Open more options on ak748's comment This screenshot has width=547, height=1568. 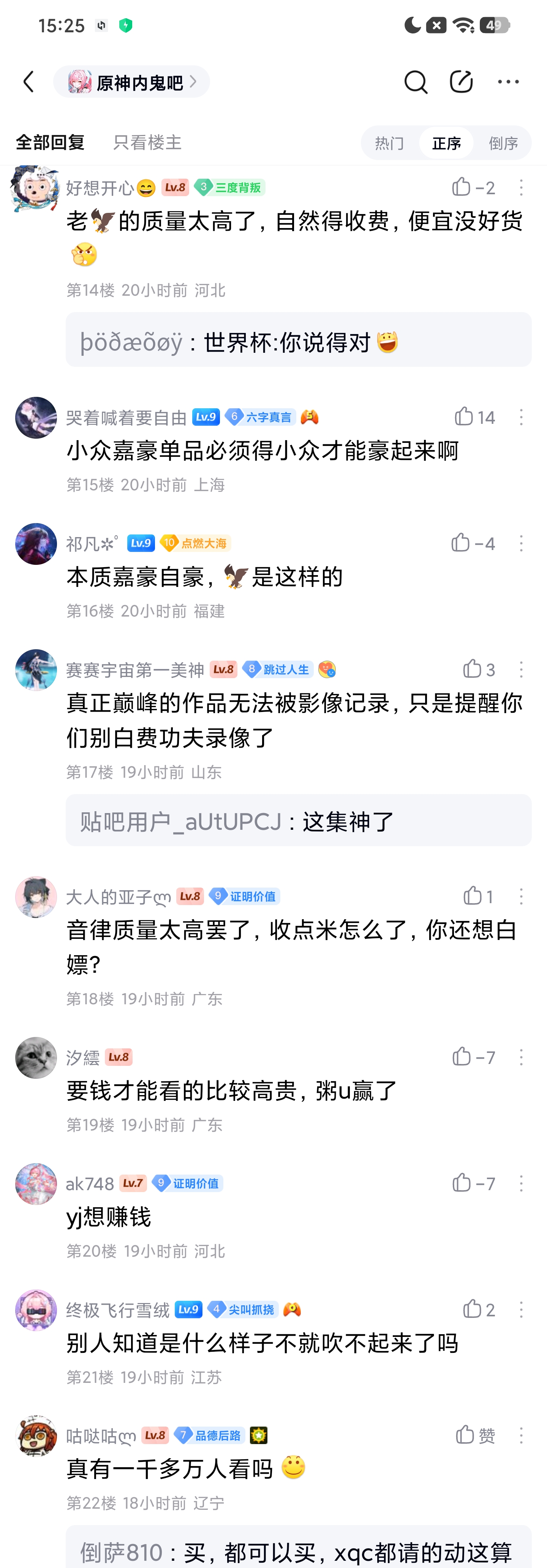click(x=521, y=1183)
